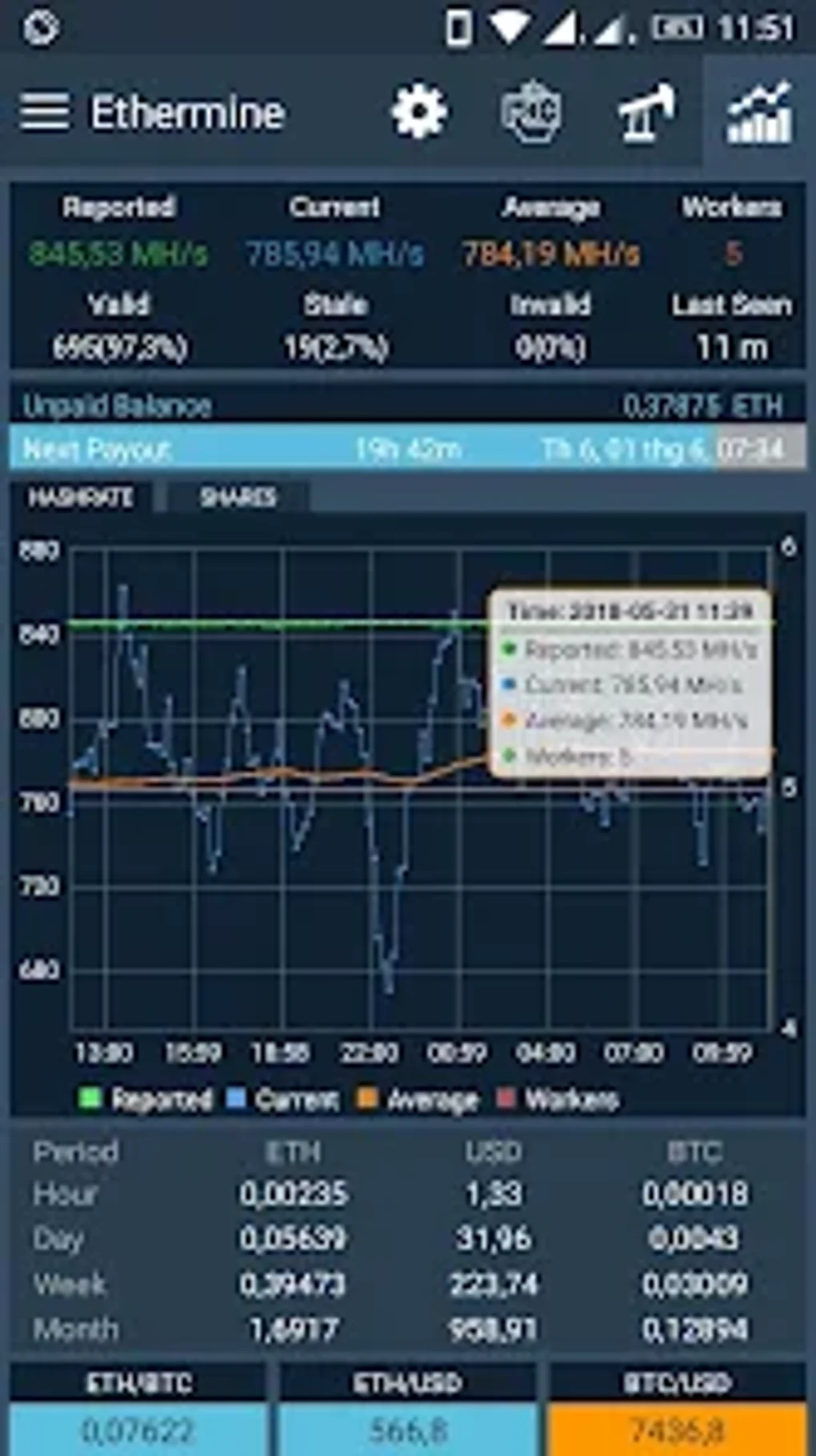Toggle the Current series in chart legend
This screenshot has width=816, height=1456.
[283, 1099]
